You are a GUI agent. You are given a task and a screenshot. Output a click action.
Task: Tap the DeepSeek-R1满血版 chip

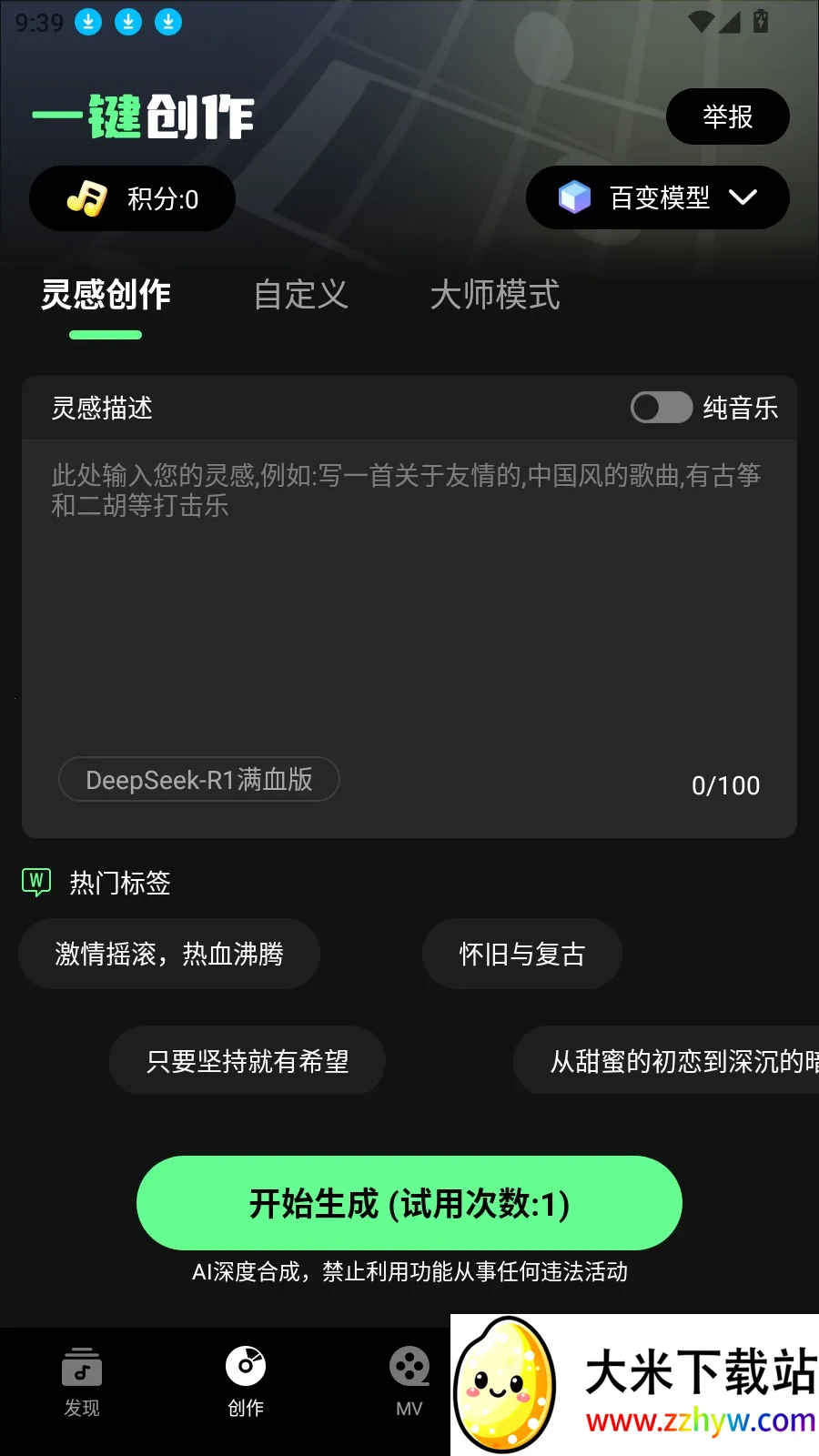tap(199, 780)
